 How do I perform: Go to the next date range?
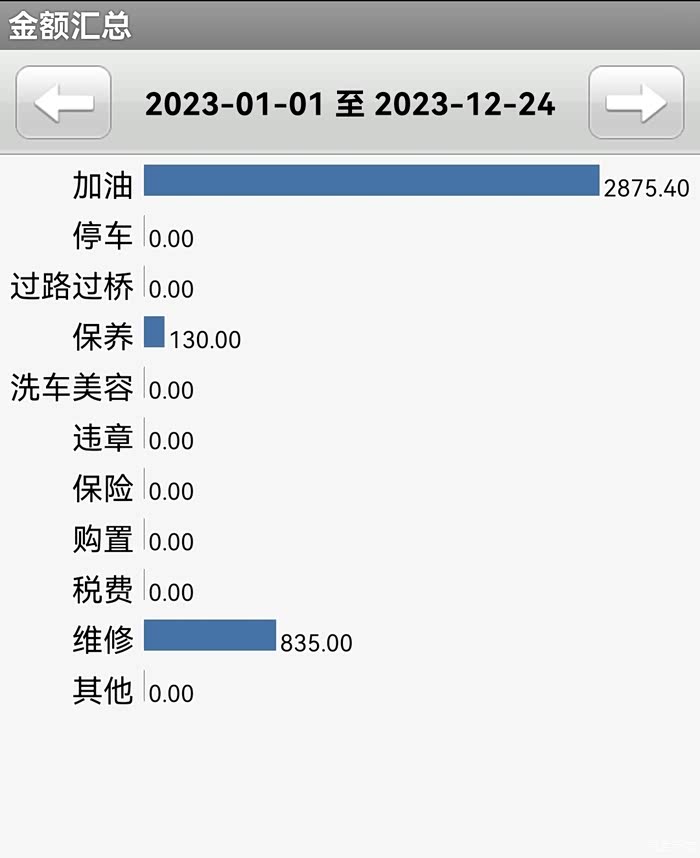[636, 102]
